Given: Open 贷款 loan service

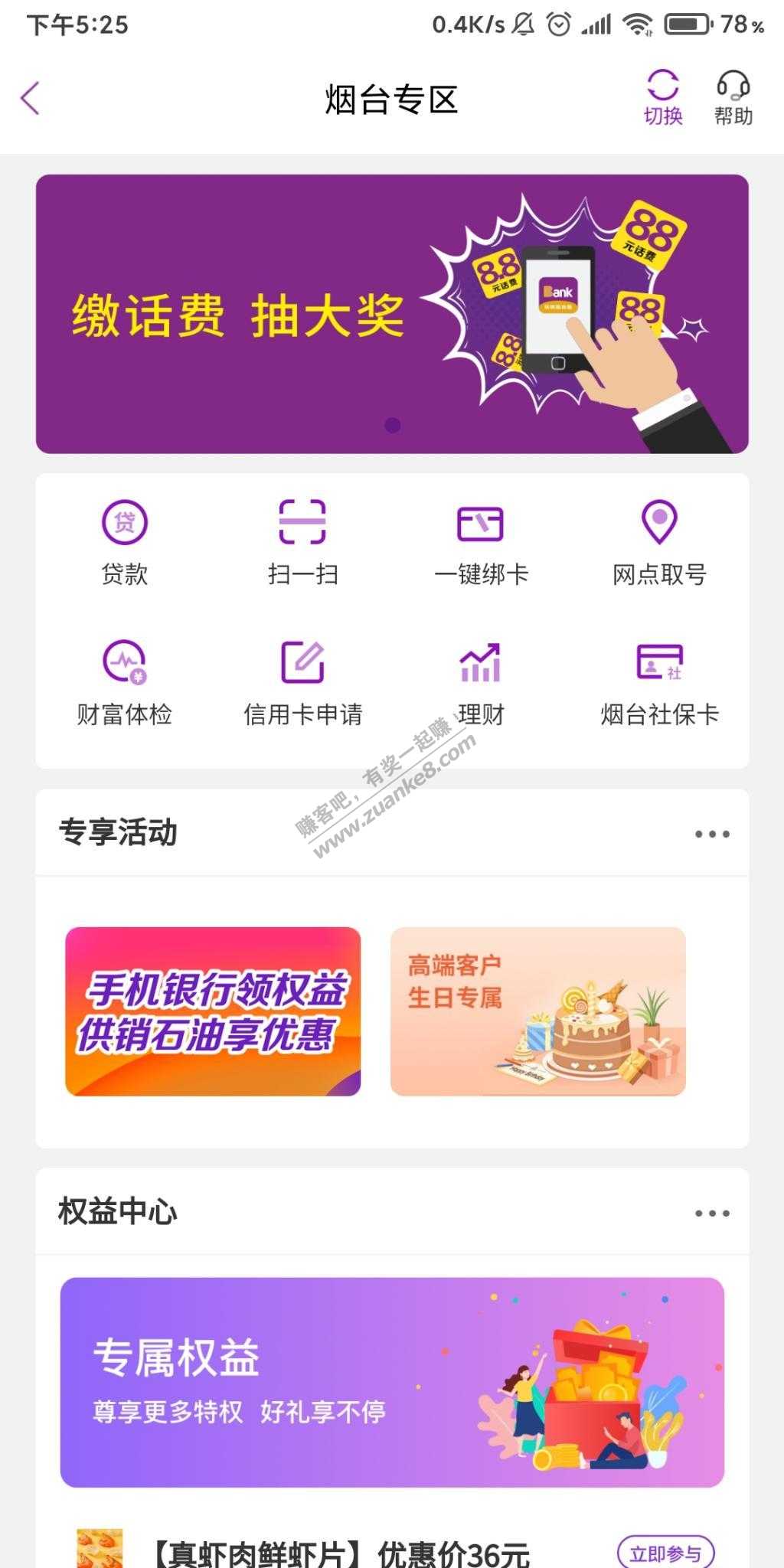Looking at the screenshot, I should (x=125, y=541).
